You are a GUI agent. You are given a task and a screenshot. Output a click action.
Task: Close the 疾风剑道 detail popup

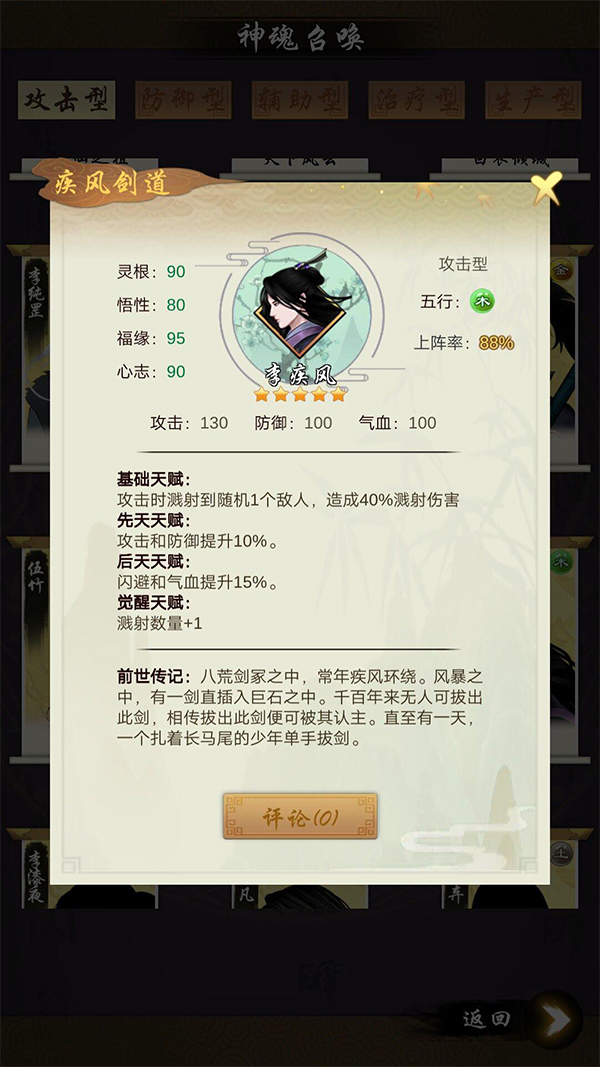[546, 187]
